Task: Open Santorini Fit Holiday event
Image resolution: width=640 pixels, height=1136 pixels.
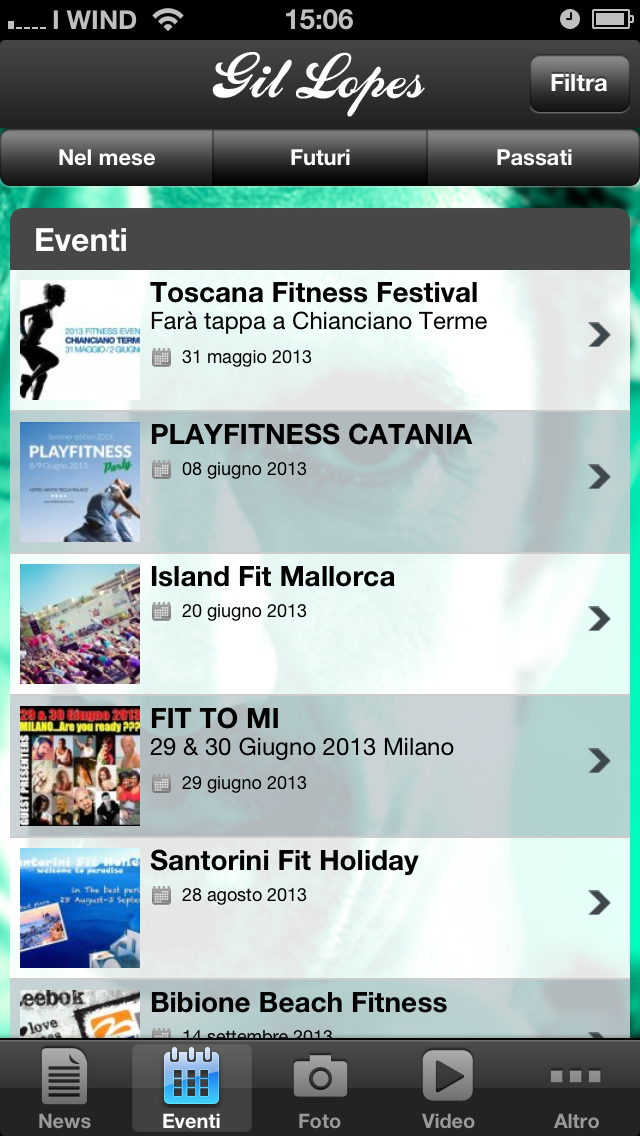Action: coord(320,908)
